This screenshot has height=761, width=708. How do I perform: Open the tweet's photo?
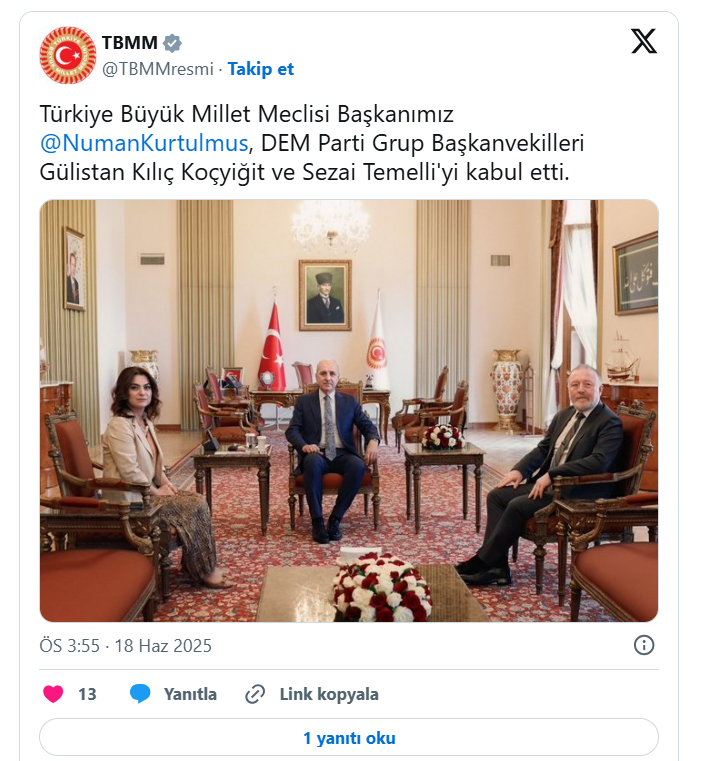click(349, 410)
